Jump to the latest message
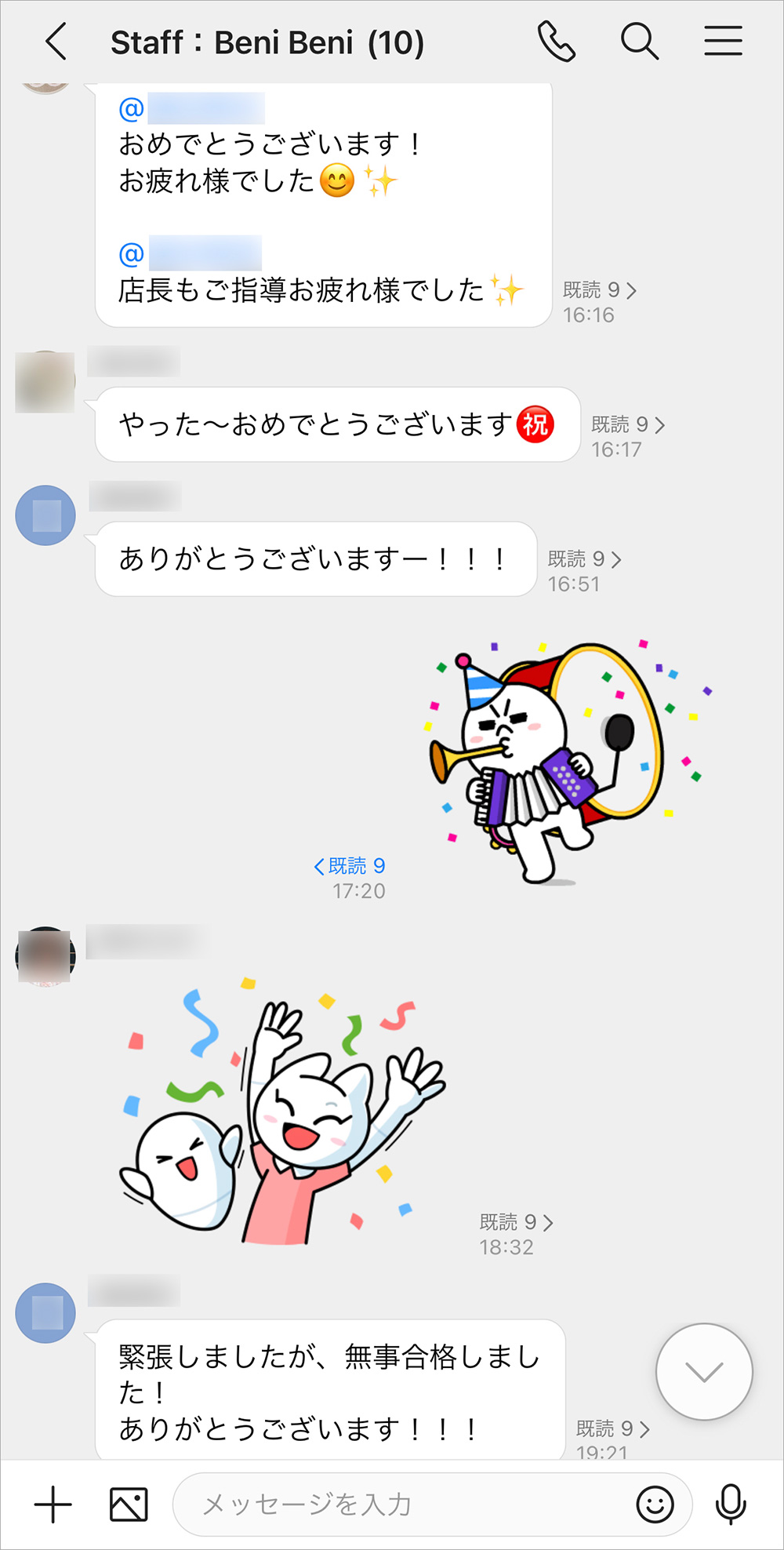Viewport: 784px width, 1550px height. [704, 1372]
